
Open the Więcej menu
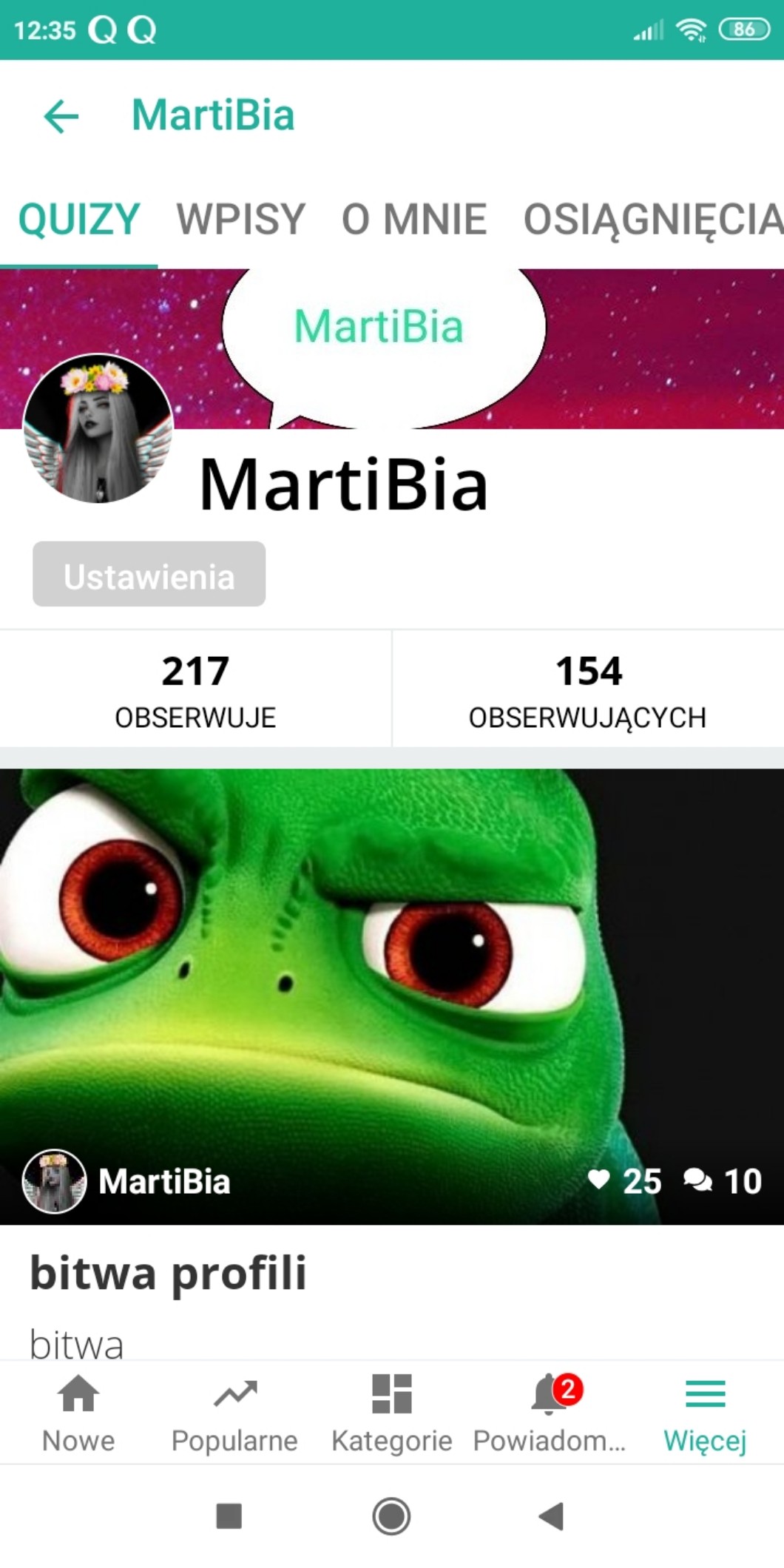tap(705, 1413)
